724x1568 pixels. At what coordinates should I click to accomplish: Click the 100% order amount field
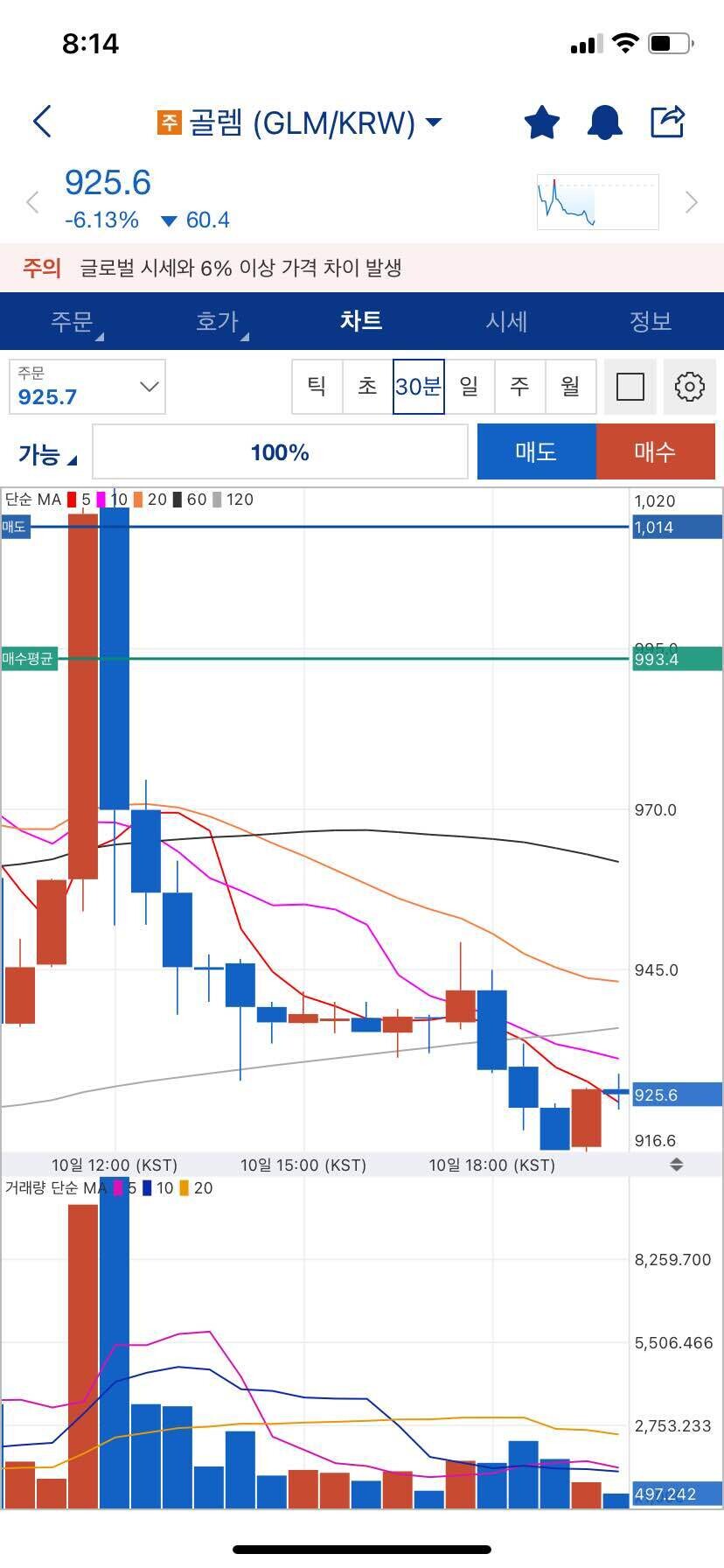[x=280, y=452]
